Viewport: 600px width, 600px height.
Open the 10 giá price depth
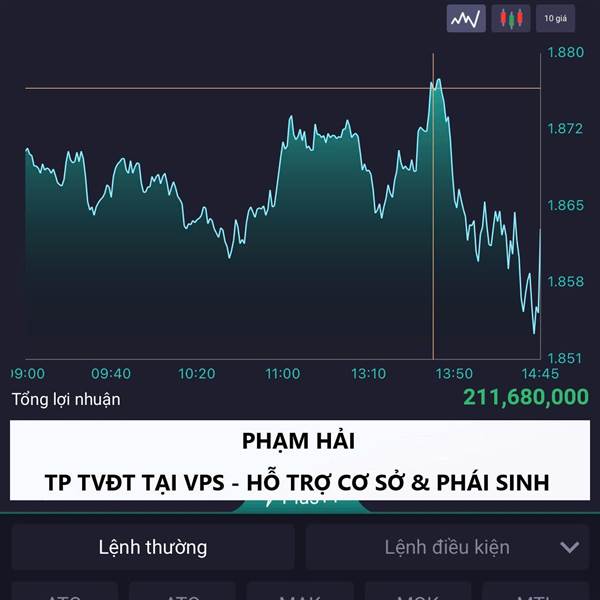coord(555,18)
